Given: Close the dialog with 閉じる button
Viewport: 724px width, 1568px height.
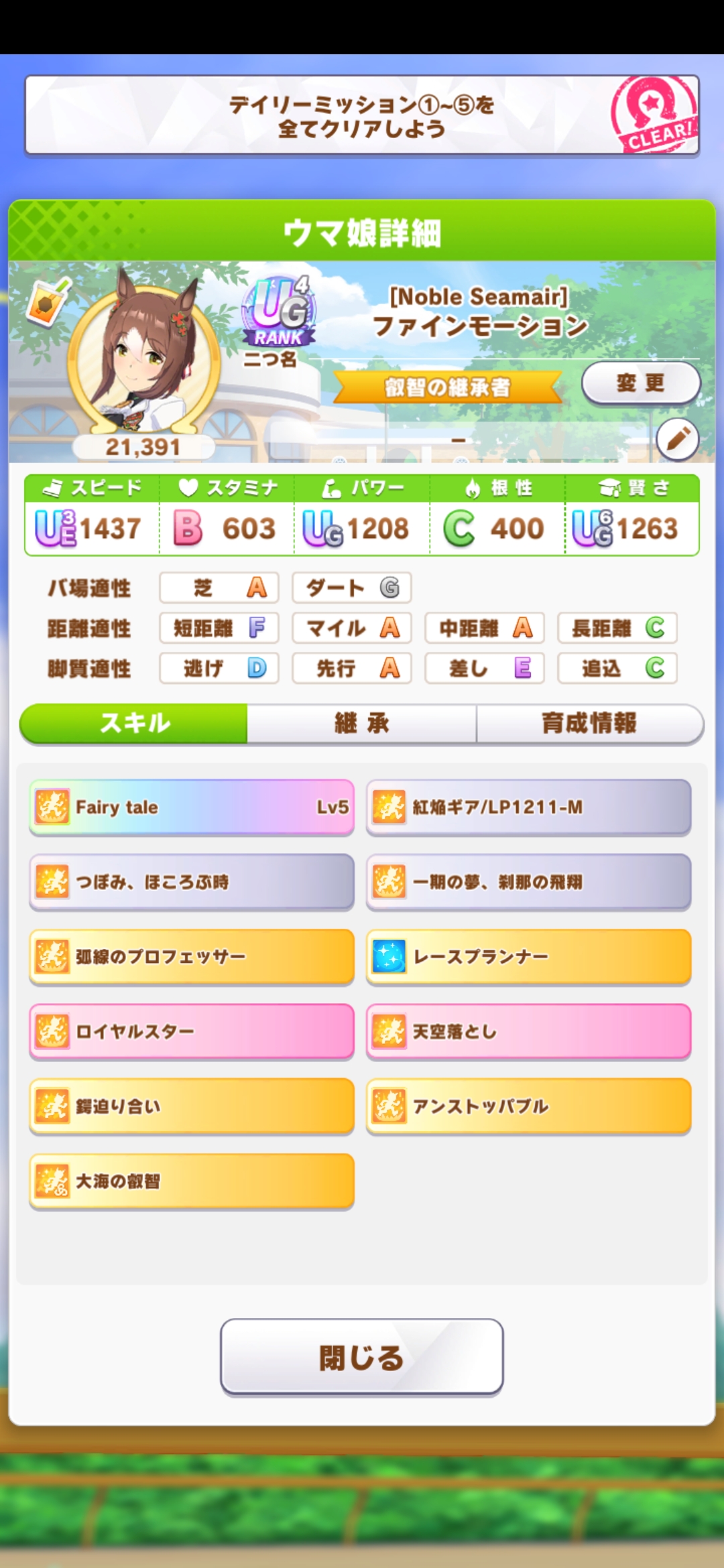Looking at the screenshot, I should pos(362,1357).
